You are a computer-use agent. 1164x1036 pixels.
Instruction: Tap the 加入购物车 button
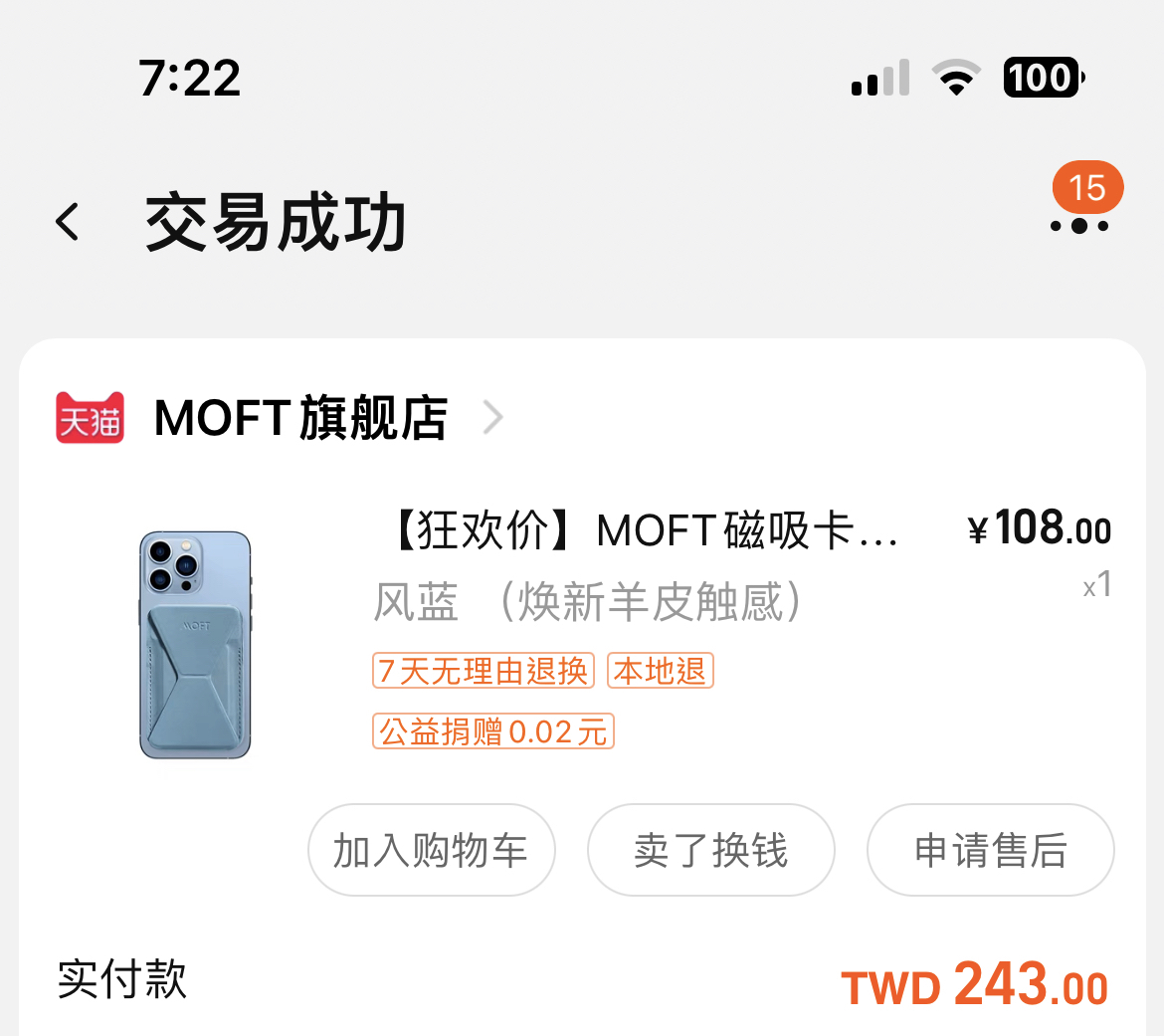[431, 851]
